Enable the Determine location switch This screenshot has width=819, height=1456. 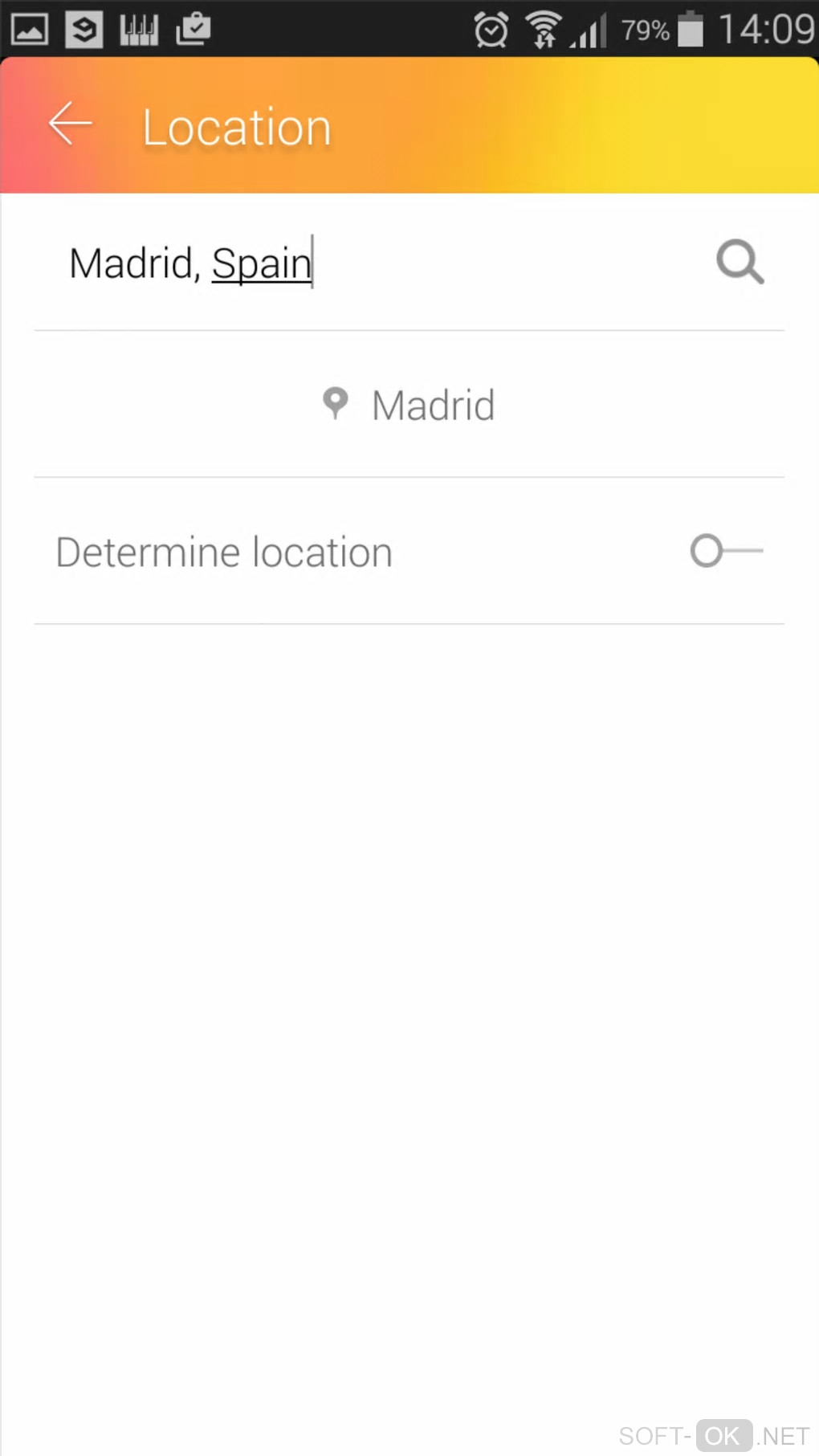[x=725, y=552]
